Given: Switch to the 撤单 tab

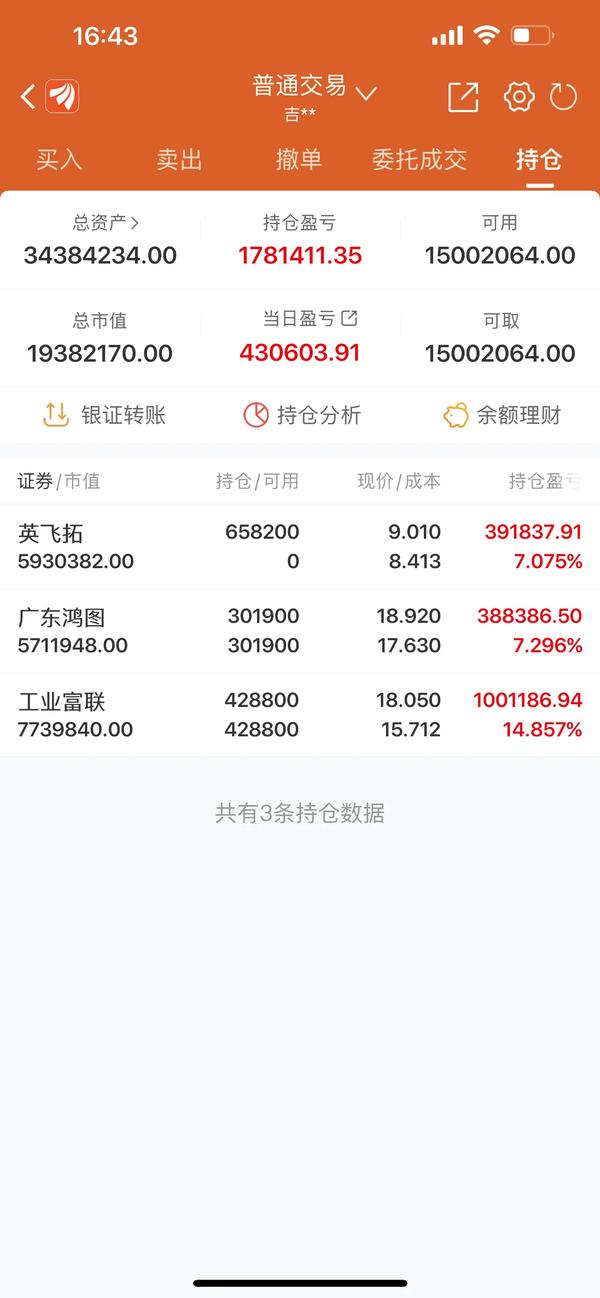Looking at the screenshot, I should [299, 160].
